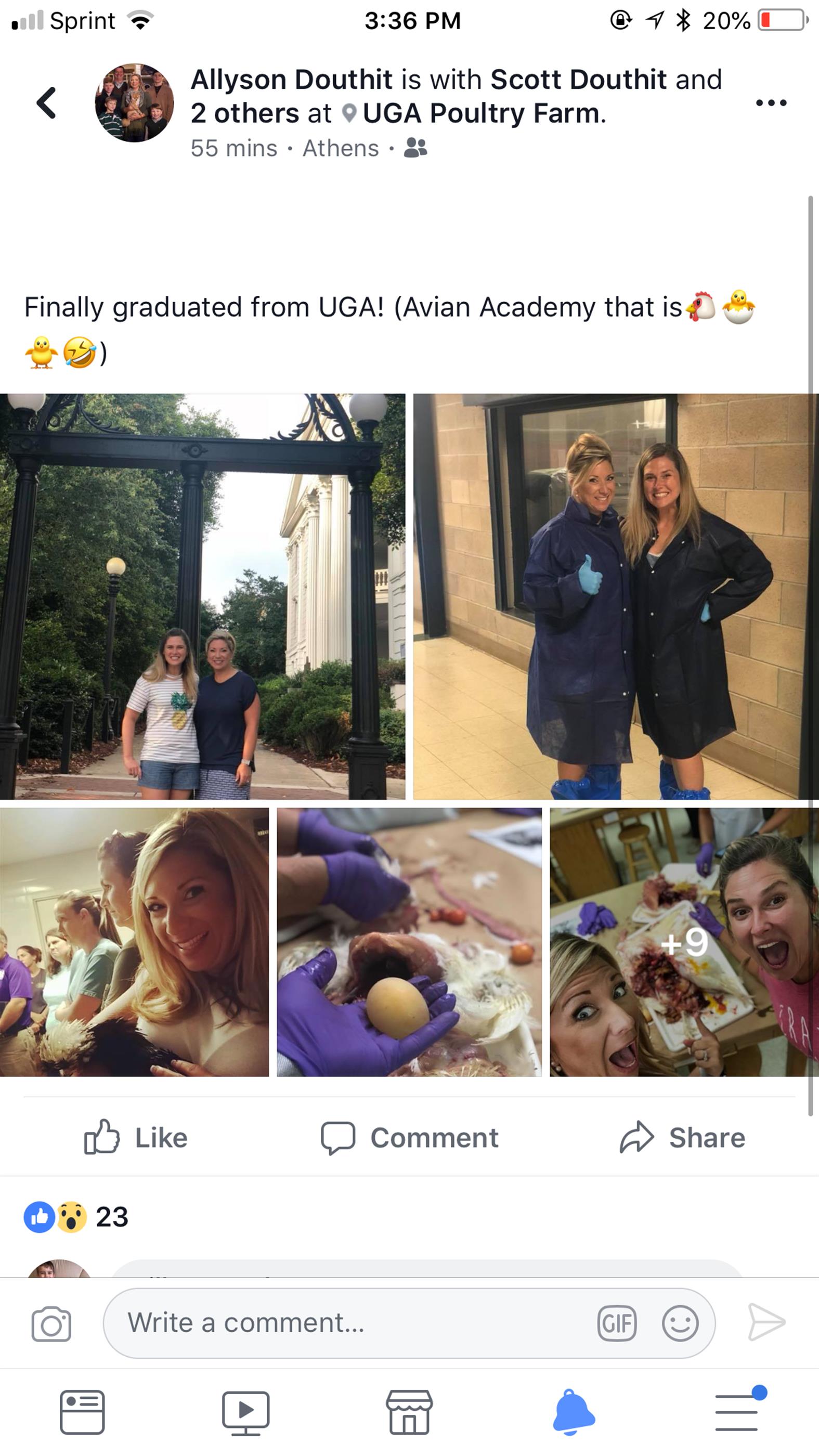Like this post

(136, 1138)
